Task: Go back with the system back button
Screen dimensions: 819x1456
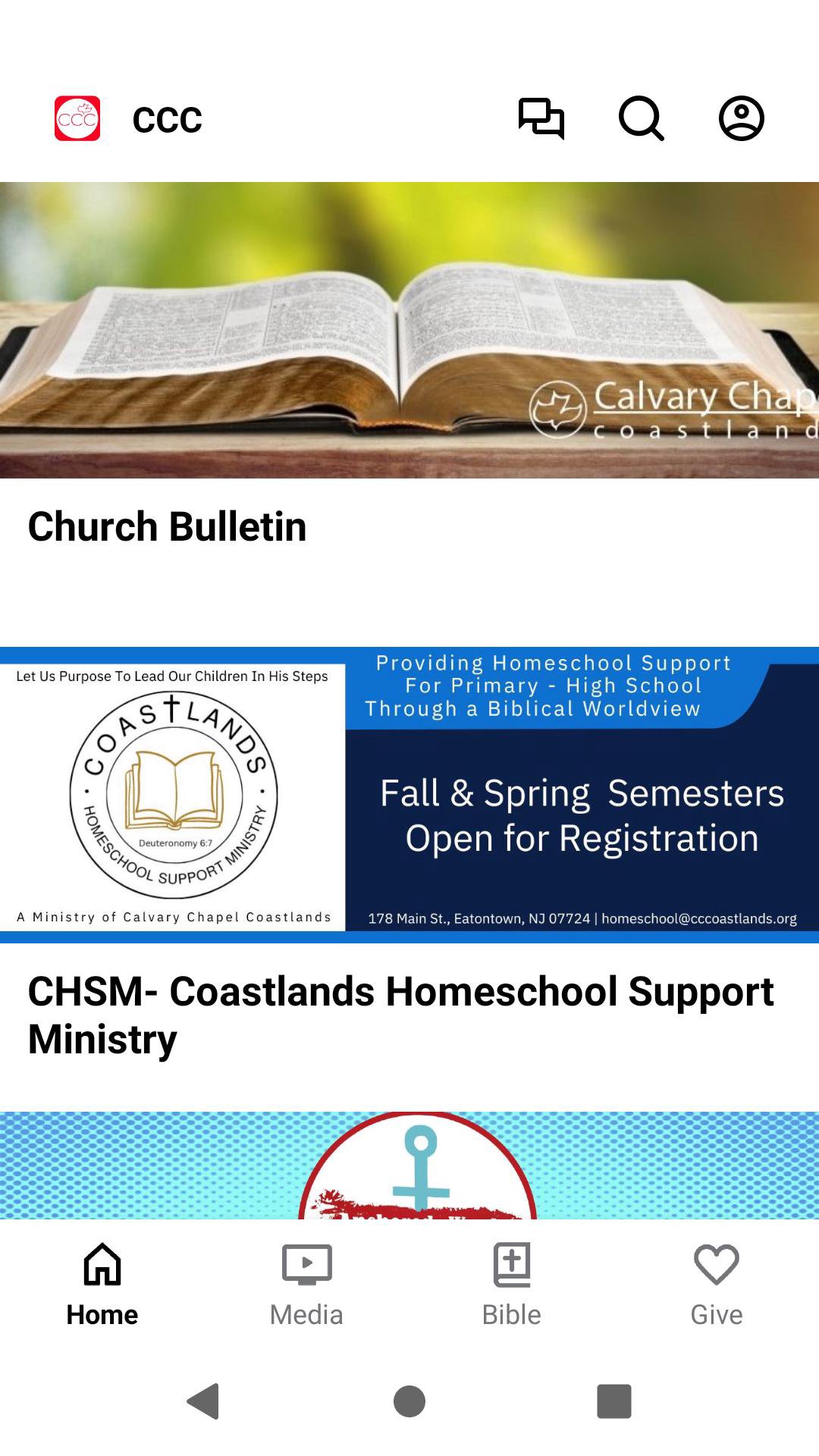Action: pos(203,1401)
